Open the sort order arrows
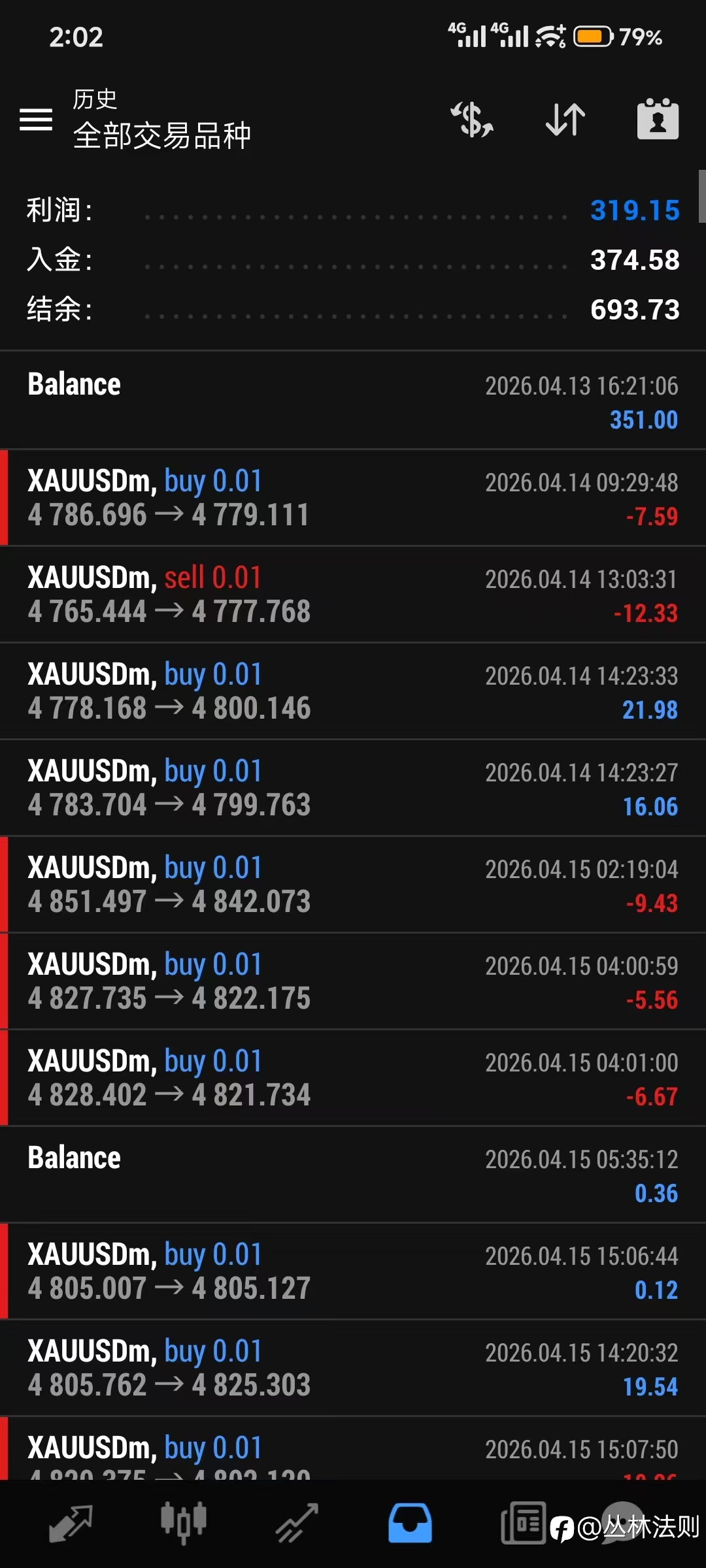 [x=565, y=120]
